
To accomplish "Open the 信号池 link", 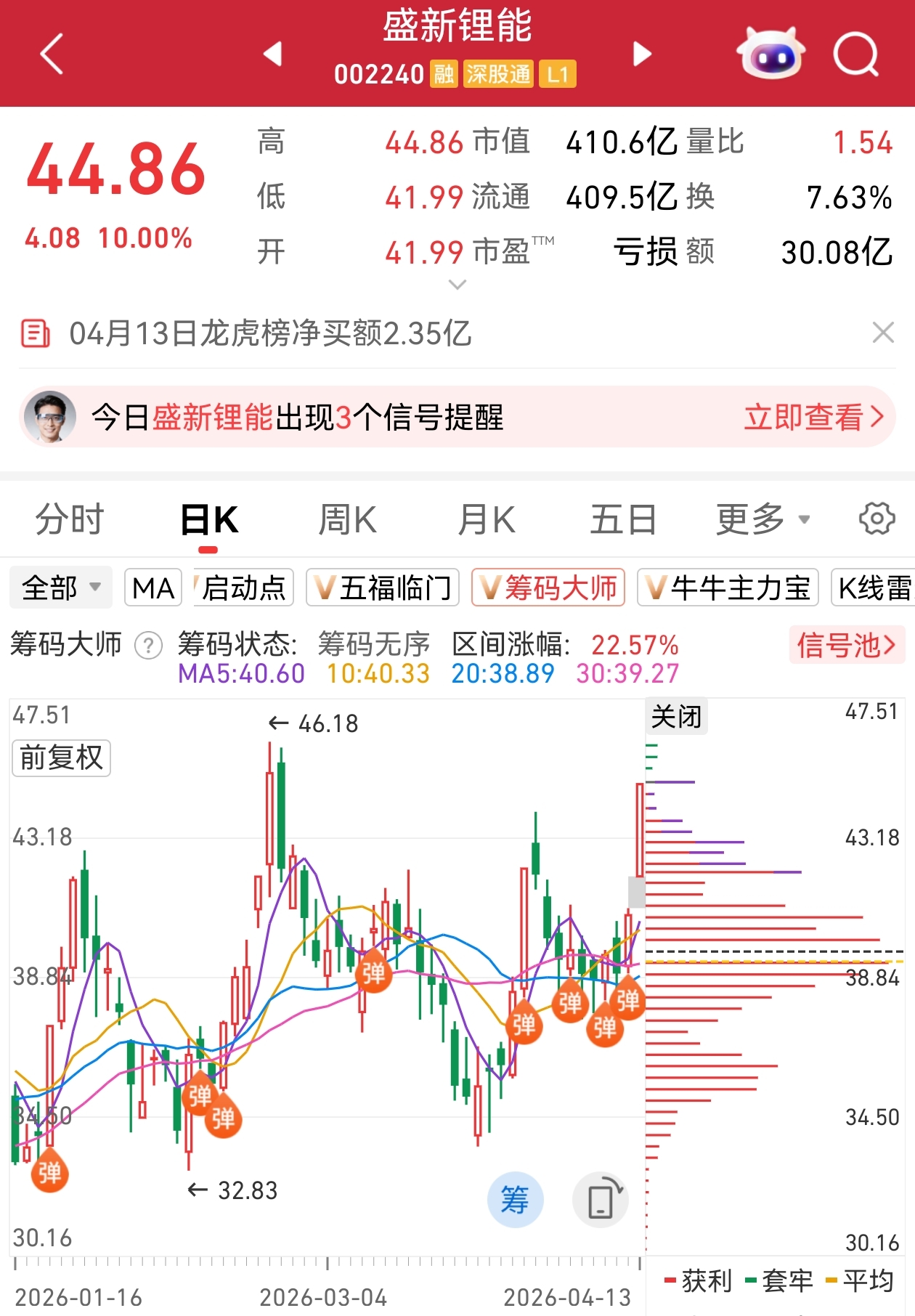I will click(846, 645).
